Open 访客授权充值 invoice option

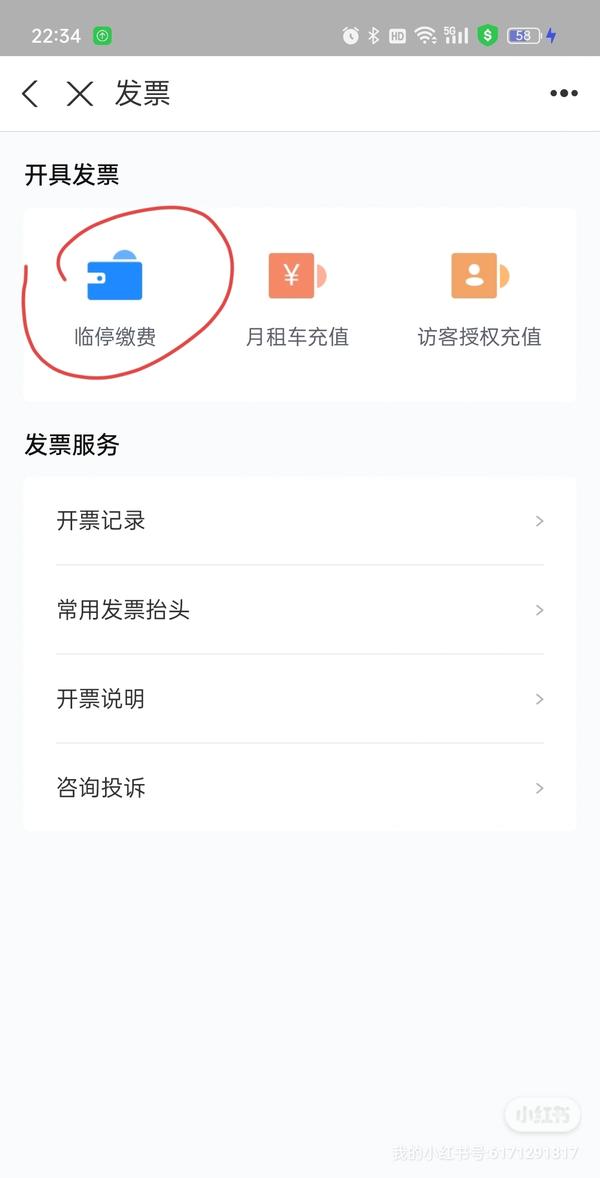click(480, 299)
